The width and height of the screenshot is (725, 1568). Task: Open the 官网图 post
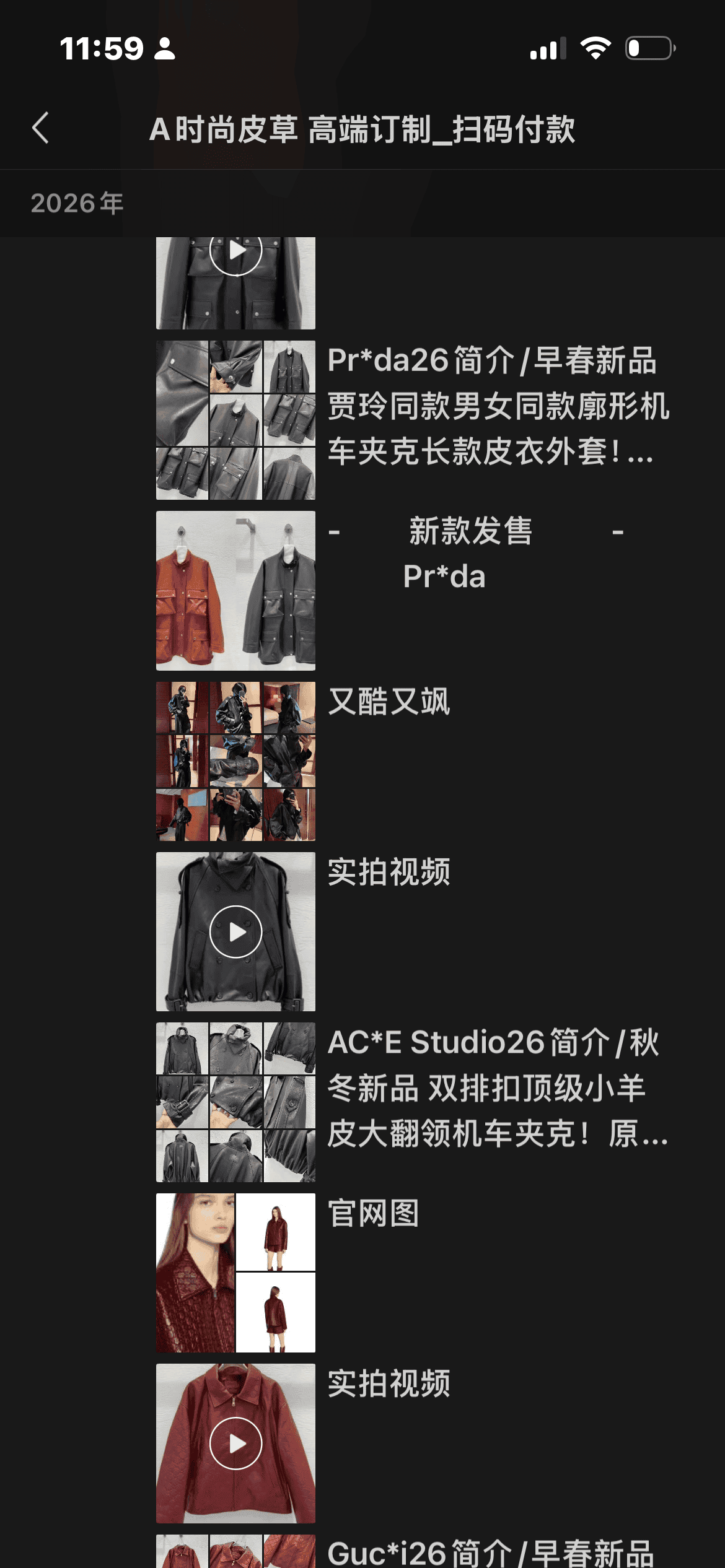(235, 1273)
